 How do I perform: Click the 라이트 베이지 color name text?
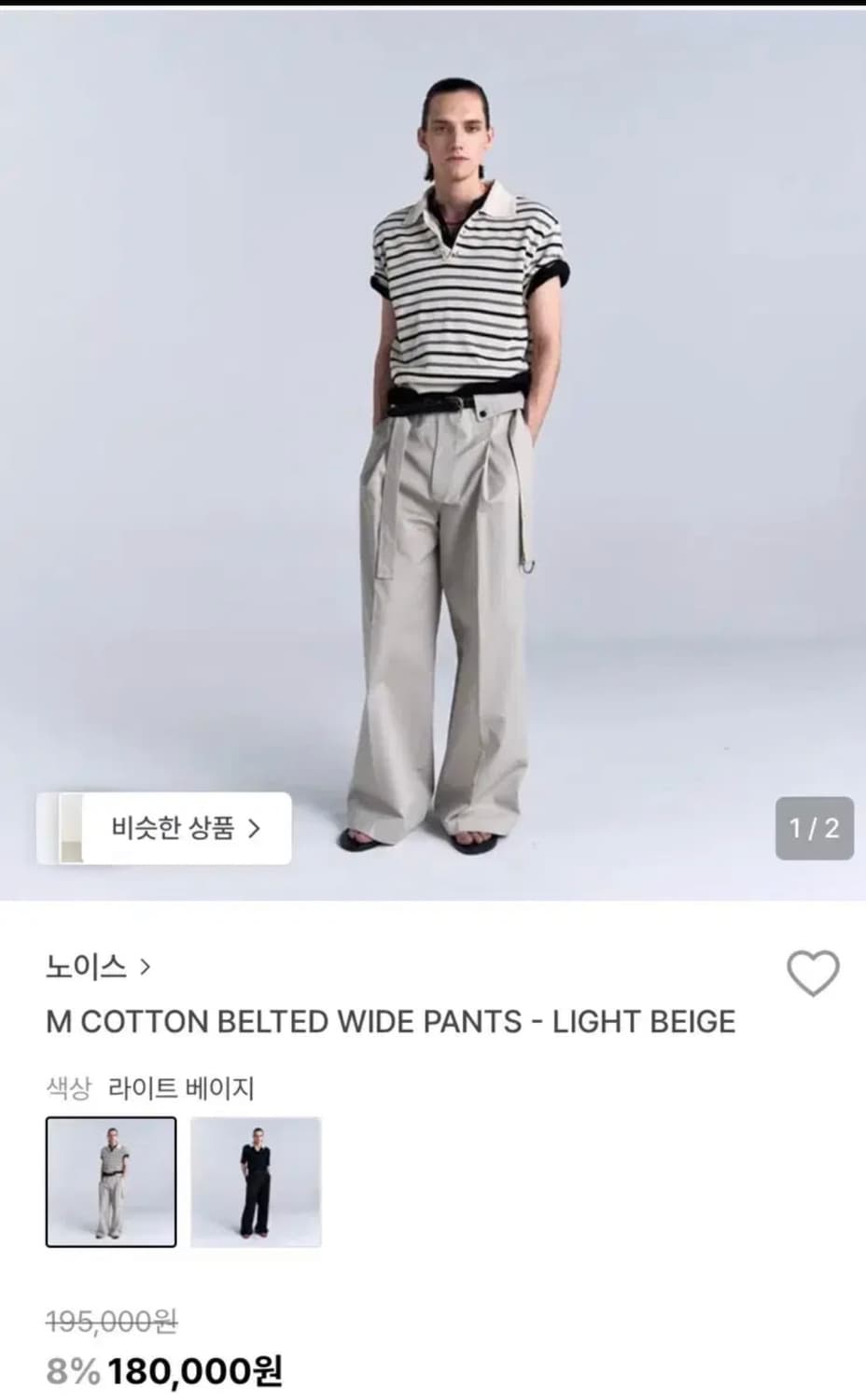(182, 1085)
